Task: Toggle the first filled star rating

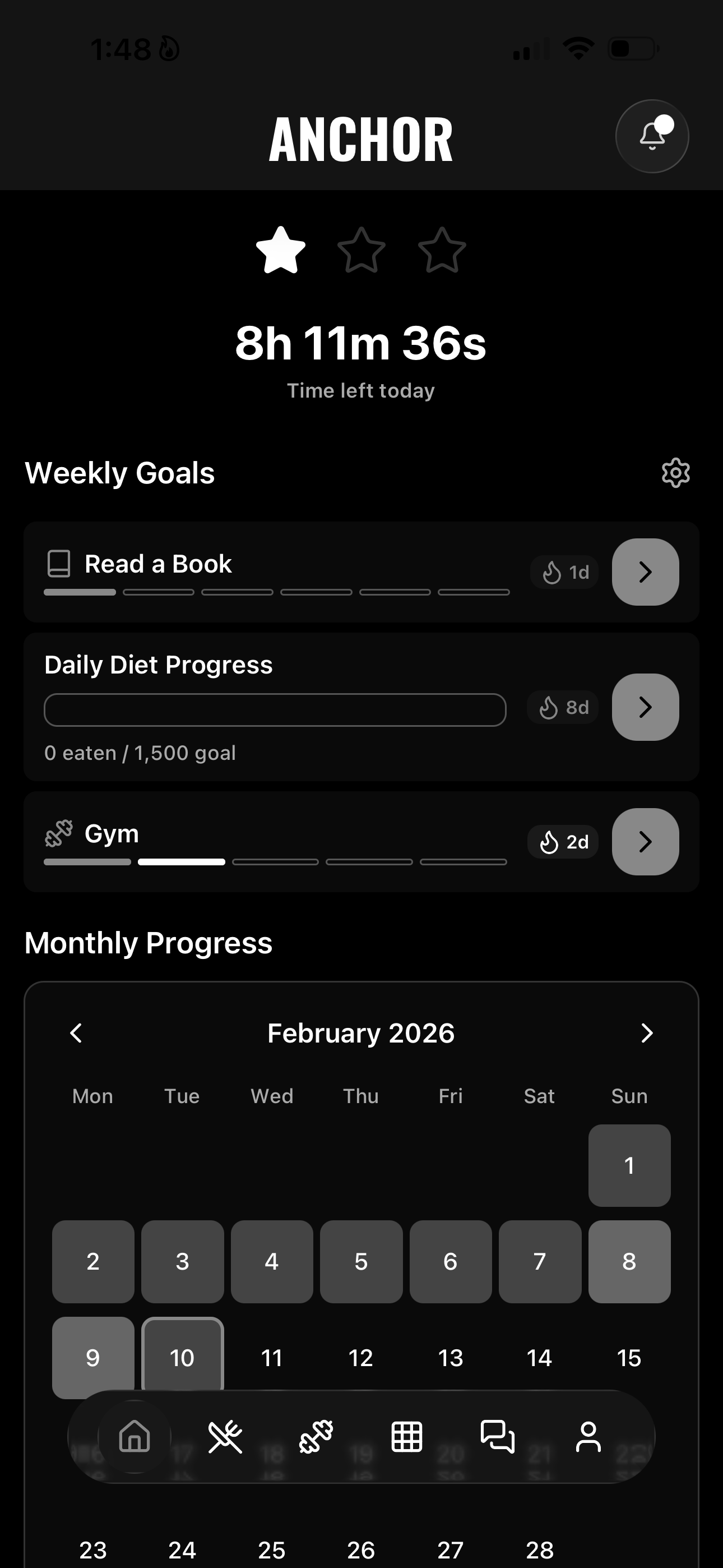Action: point(281,250)
